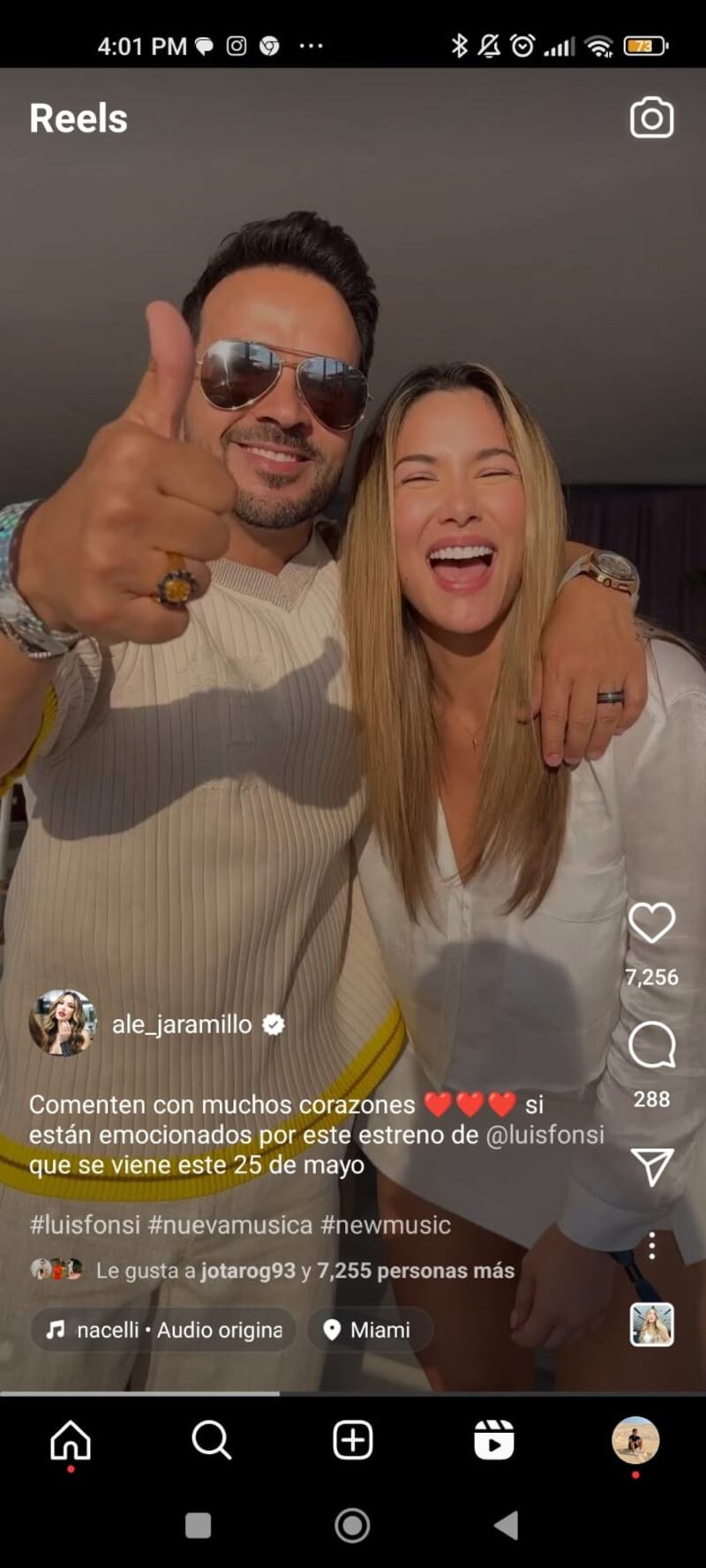Image resolution: width=706 pixels, height=1568 pixels.
Task: View the people who liked this reel
Action: pos(304,1271)
